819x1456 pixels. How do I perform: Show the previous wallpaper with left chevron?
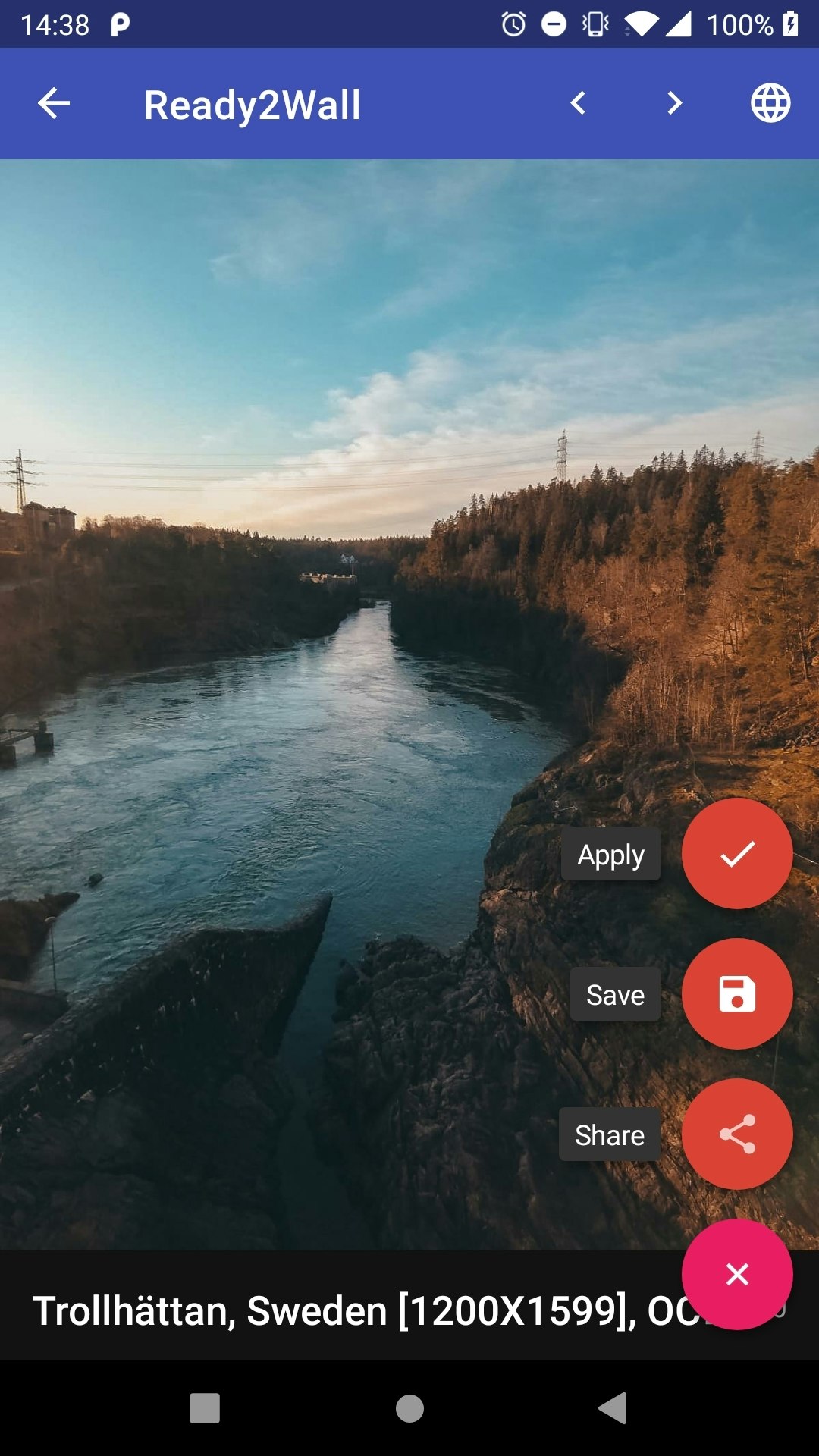579,104
